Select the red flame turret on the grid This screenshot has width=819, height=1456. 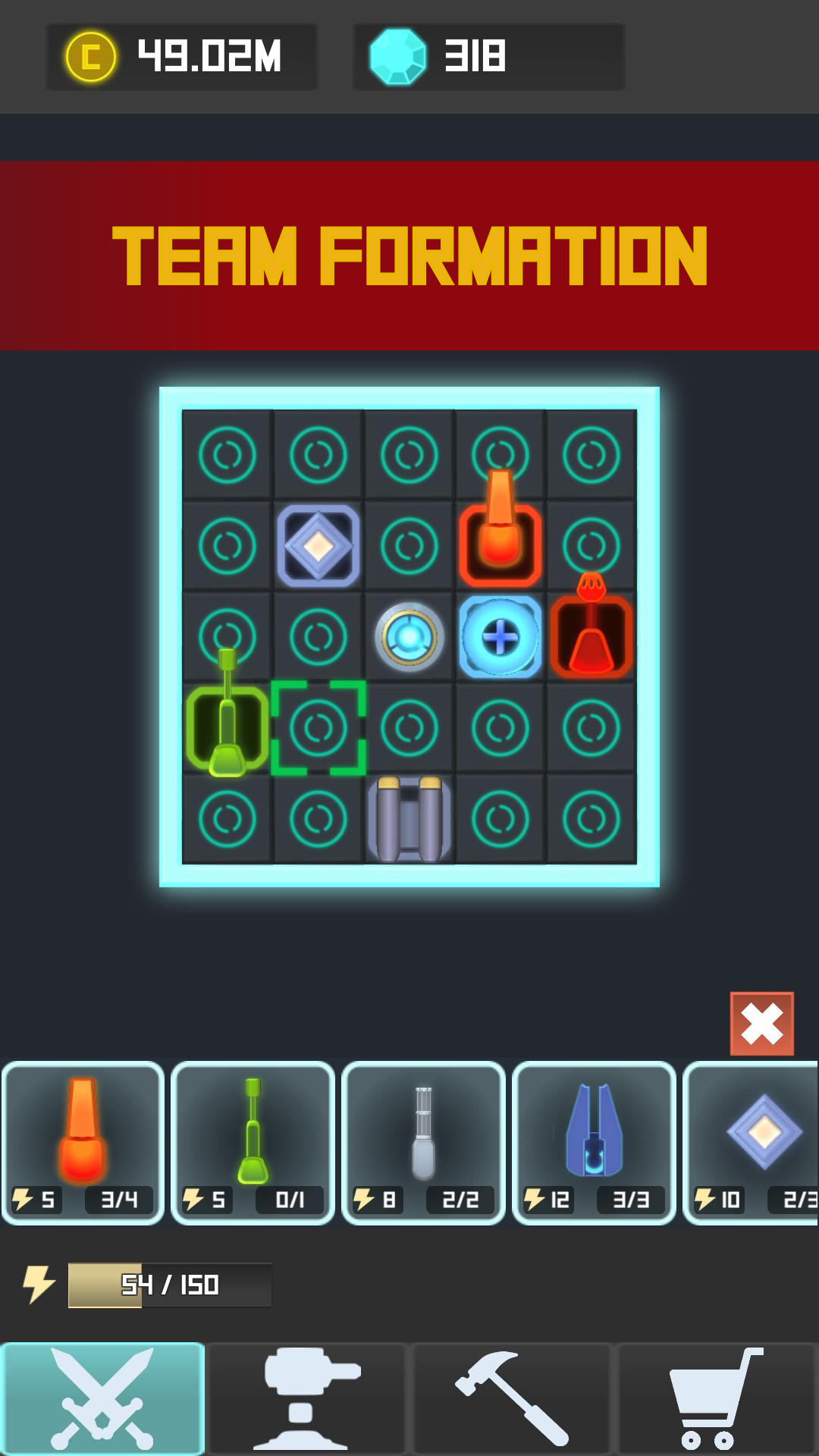click(591, 626)
